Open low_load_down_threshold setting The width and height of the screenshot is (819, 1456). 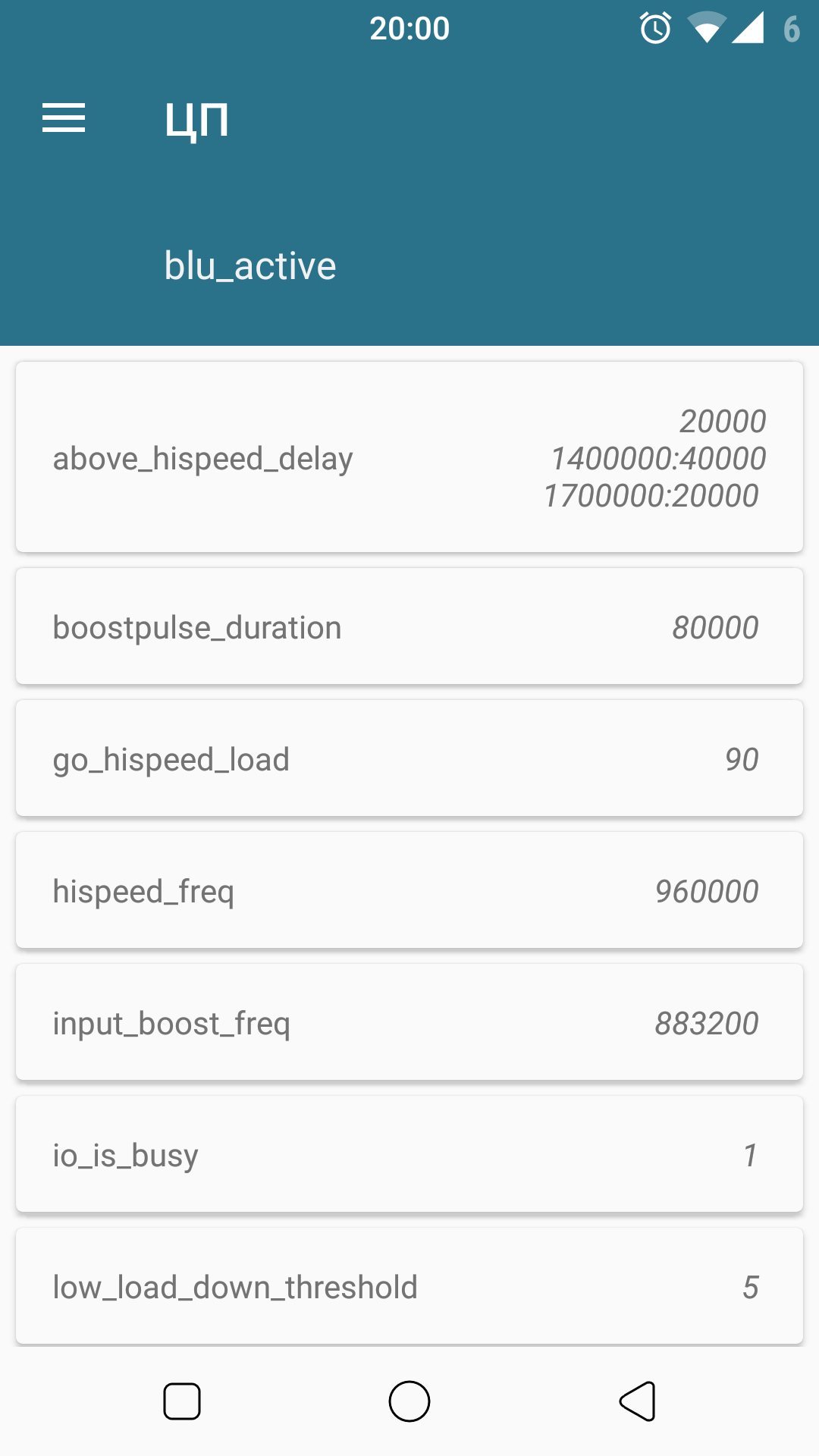pos(409,1287)
